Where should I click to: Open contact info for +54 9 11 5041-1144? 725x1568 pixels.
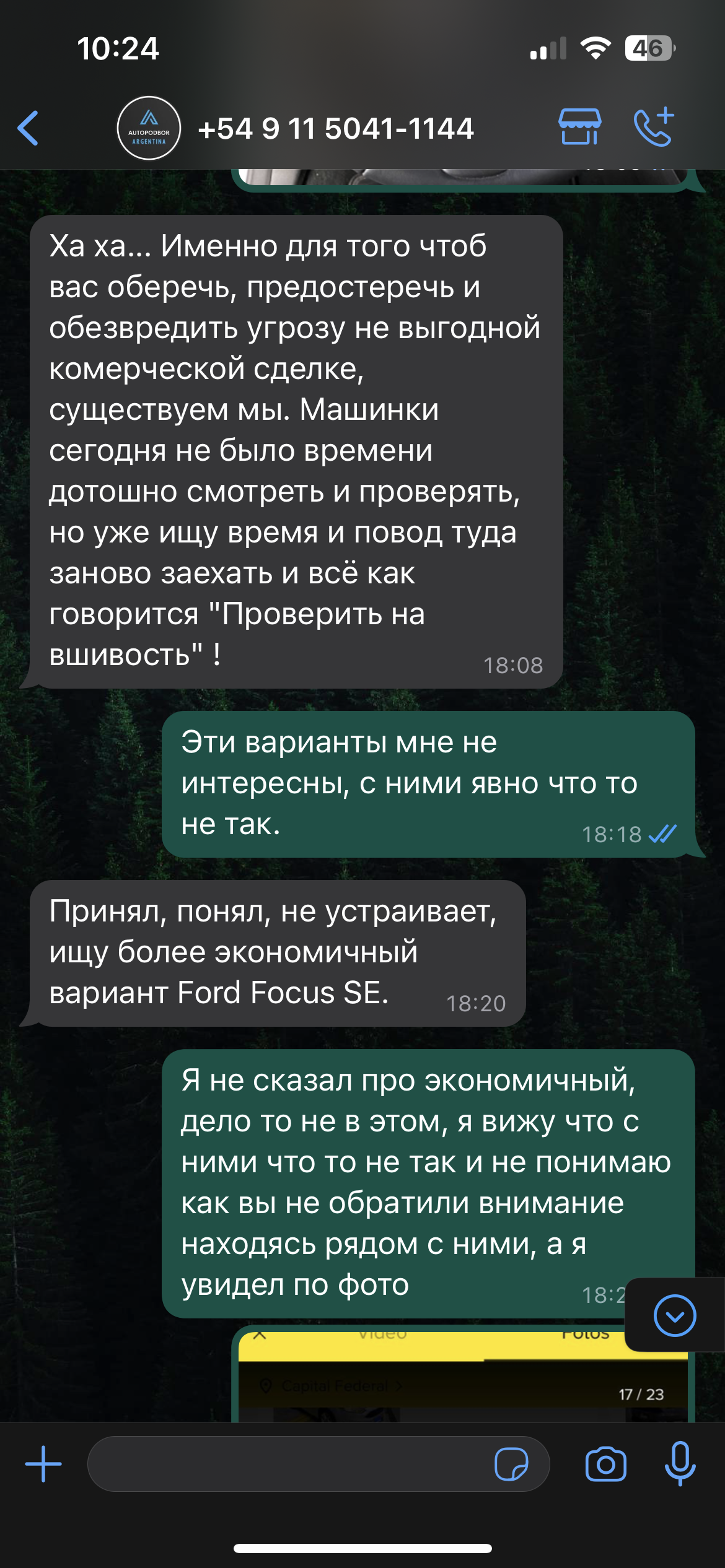335,129
